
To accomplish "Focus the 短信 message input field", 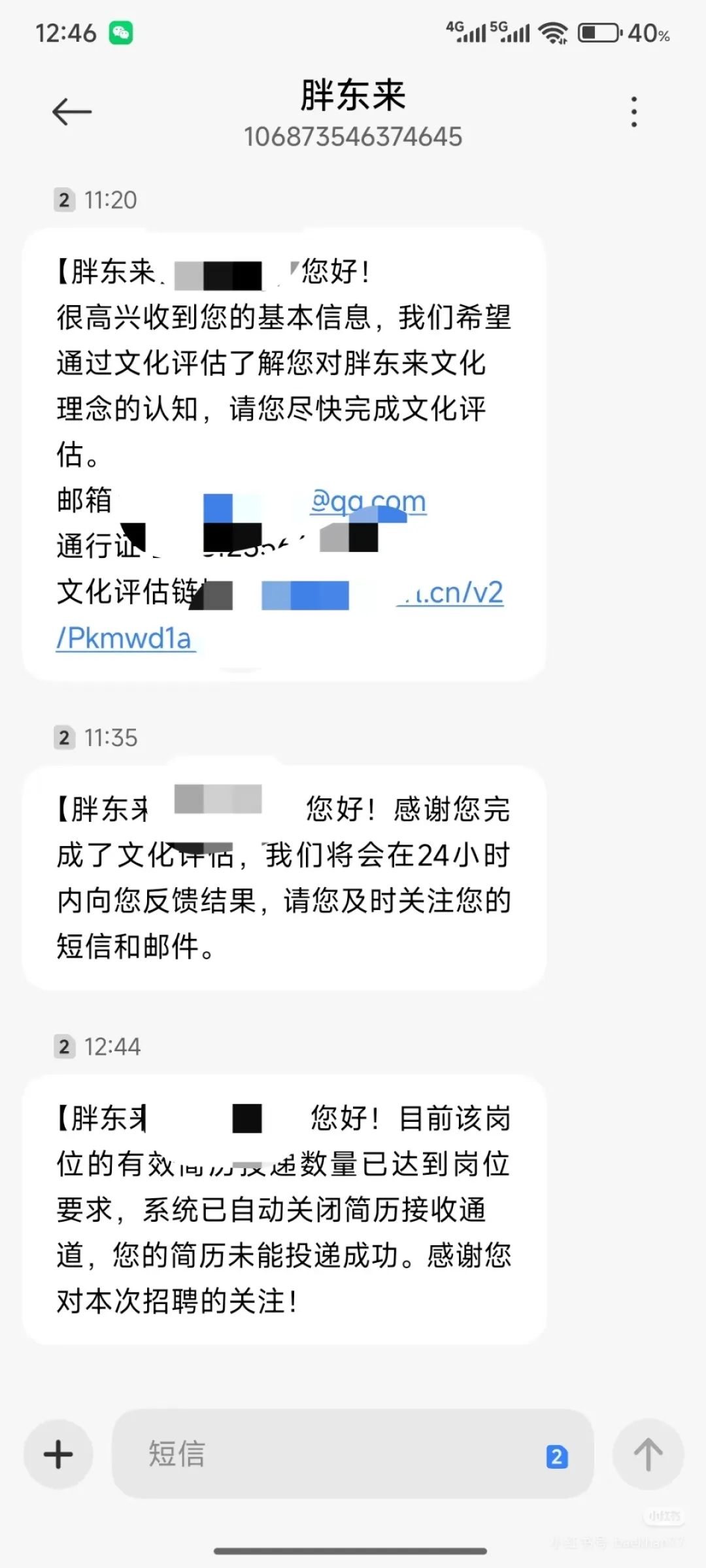I will (x=327, y=1454).
